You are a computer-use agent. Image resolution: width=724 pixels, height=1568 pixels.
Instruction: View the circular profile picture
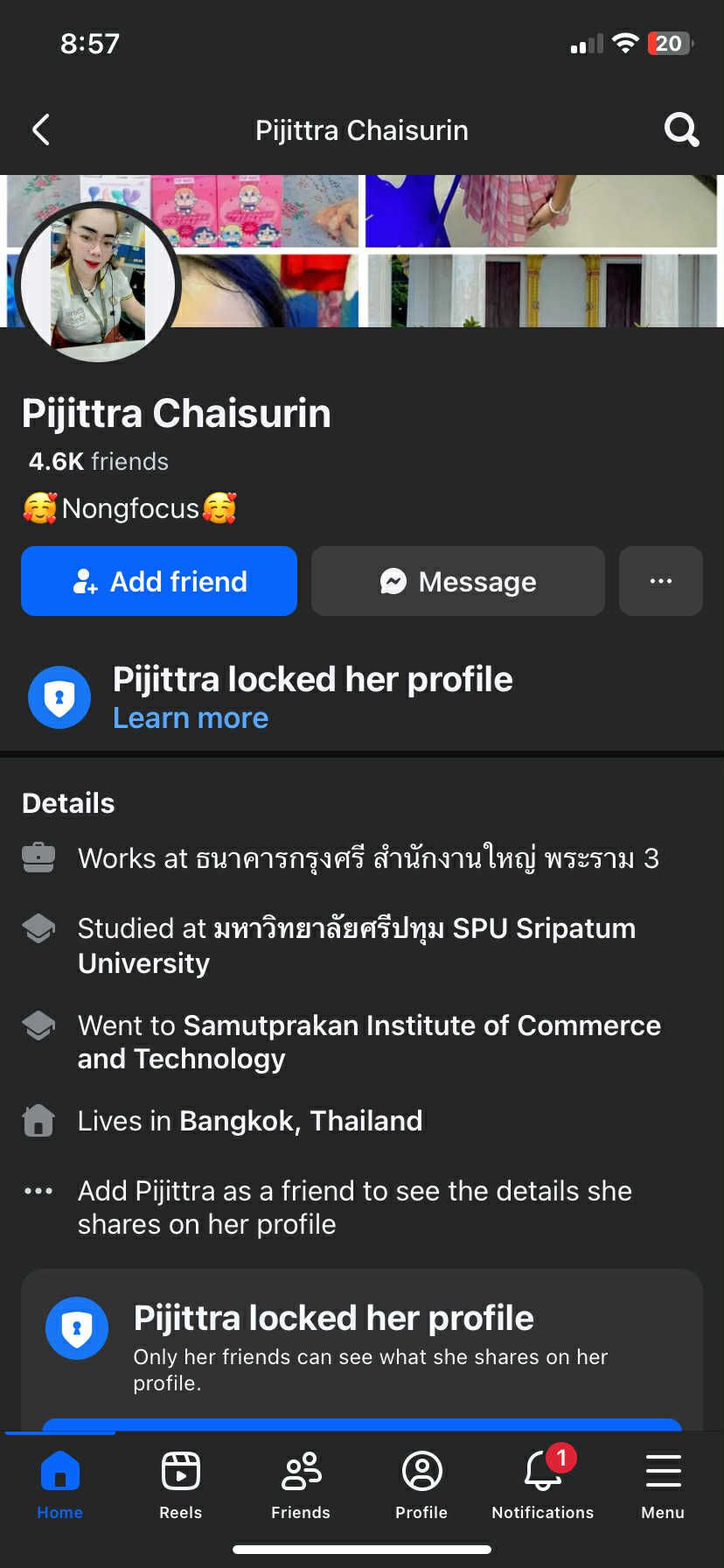point(97,282)
